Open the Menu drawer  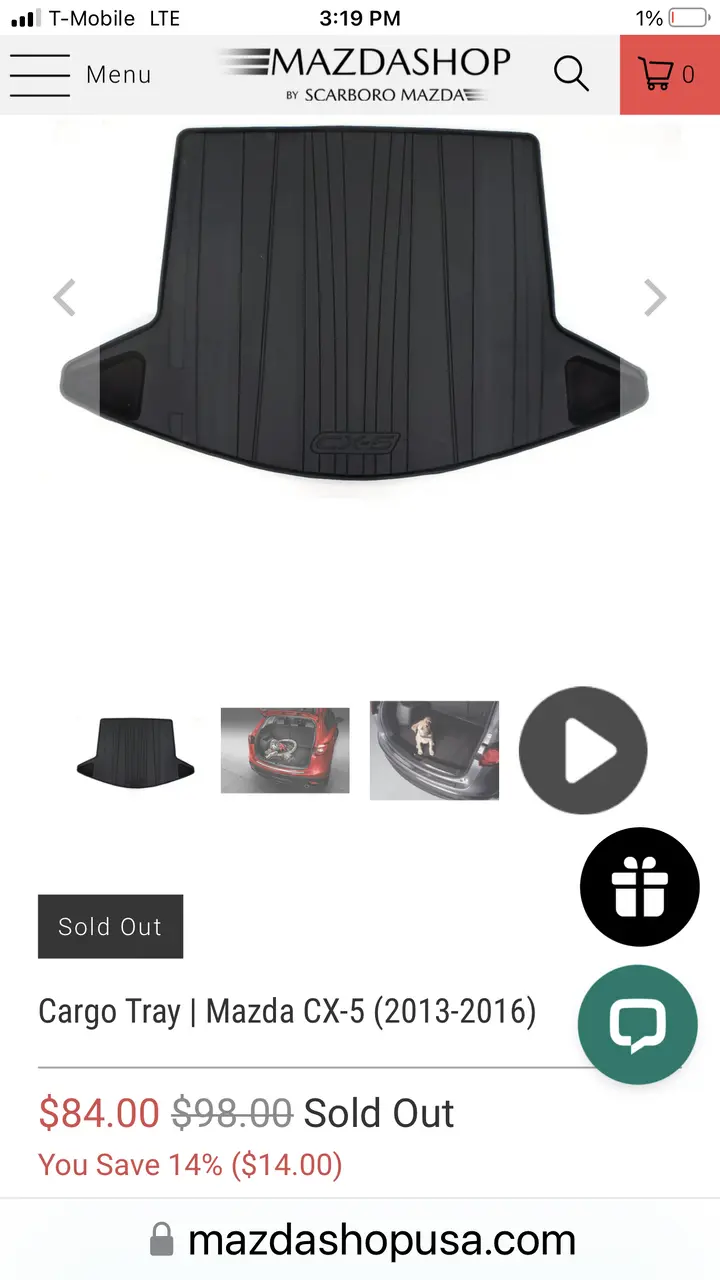pos(80,75)
